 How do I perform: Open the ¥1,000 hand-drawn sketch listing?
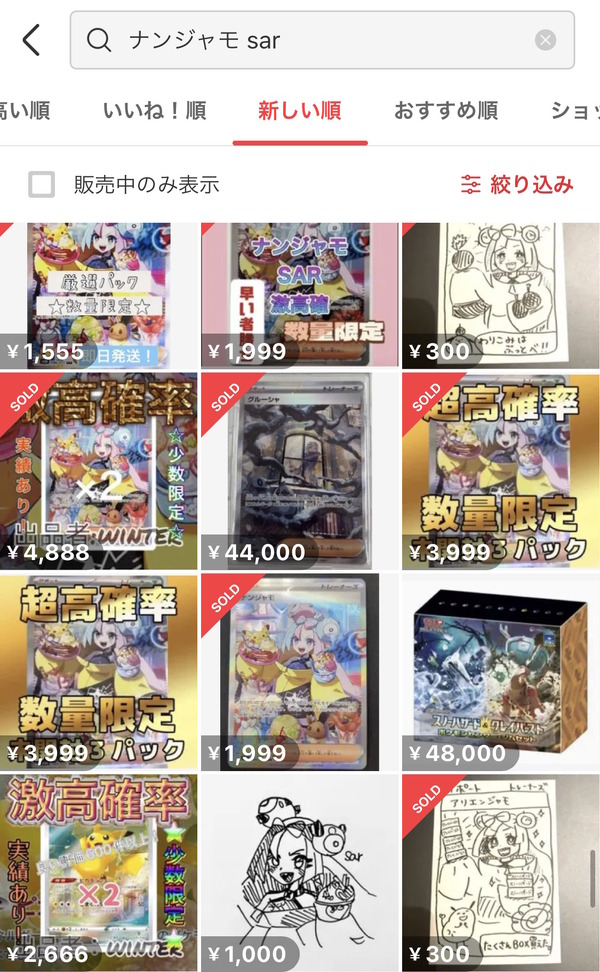pos(299,870)
